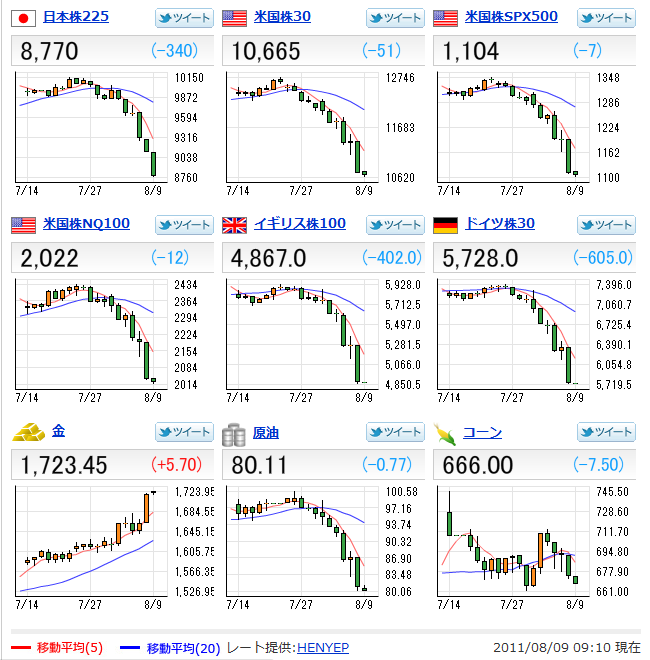Tweet the 米国株SPX500 quote
The height and width of the screenshot is (660, 650).
(606, 18)
